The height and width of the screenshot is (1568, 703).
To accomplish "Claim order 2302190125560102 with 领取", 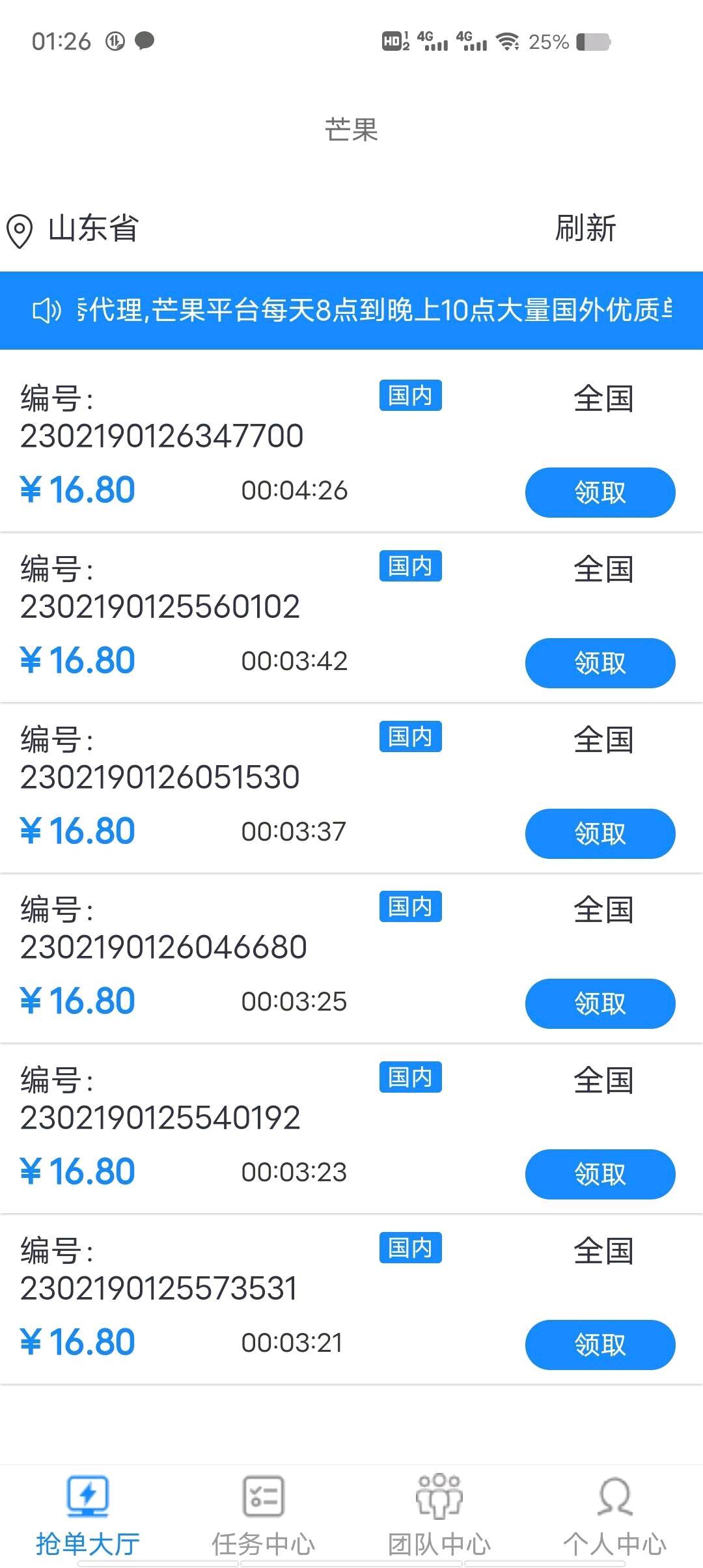I will [600, 663].
